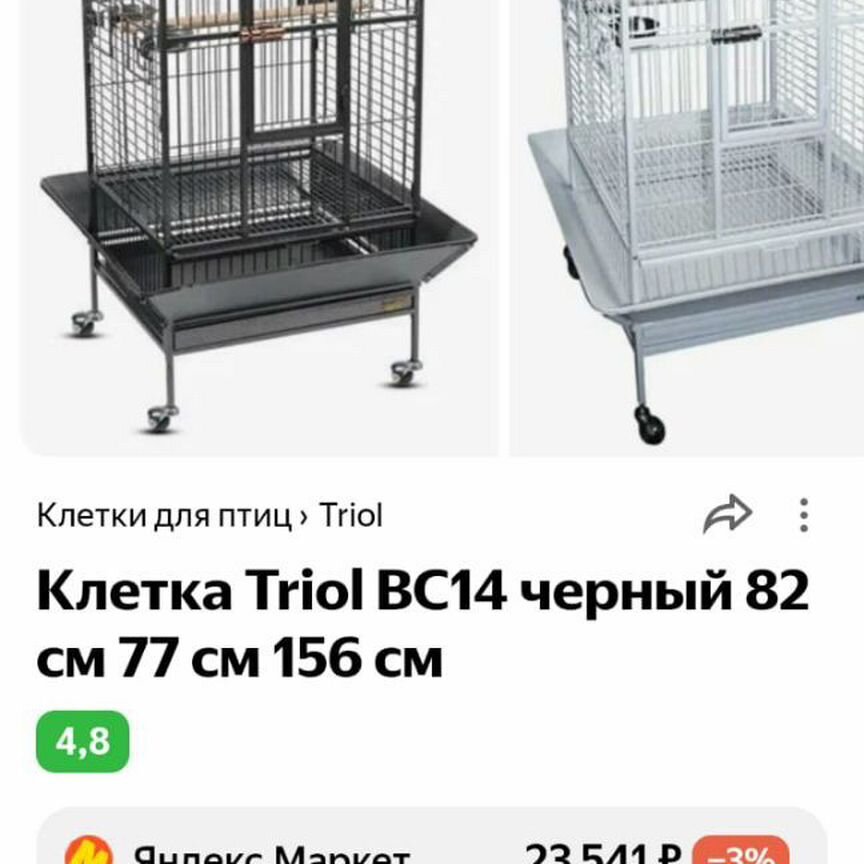Open the Triol brand breadcrumb link
864x864 pixels.
point(351,516)
